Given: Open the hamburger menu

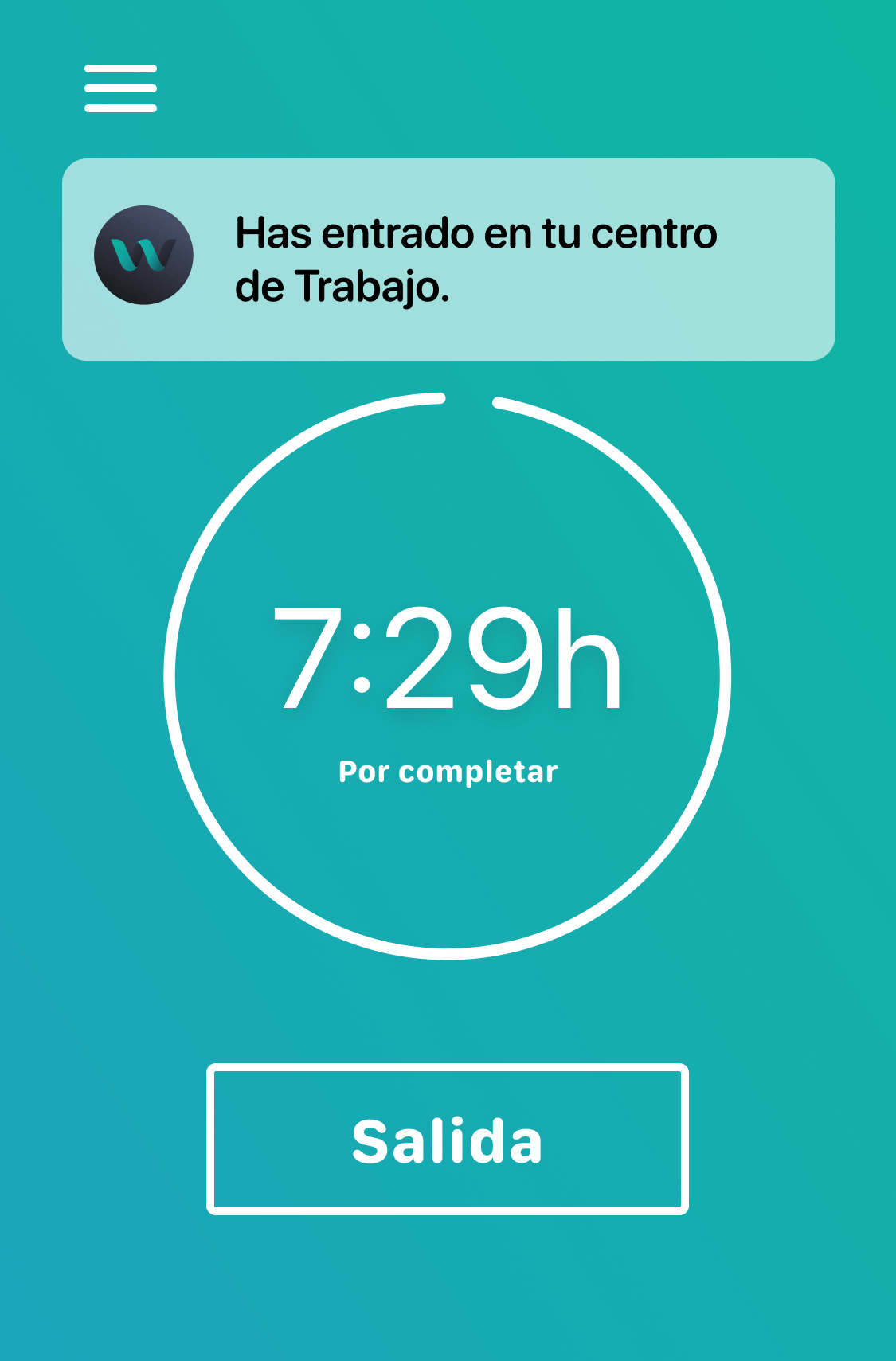Looking at the screenshot, I should [120, 88].
